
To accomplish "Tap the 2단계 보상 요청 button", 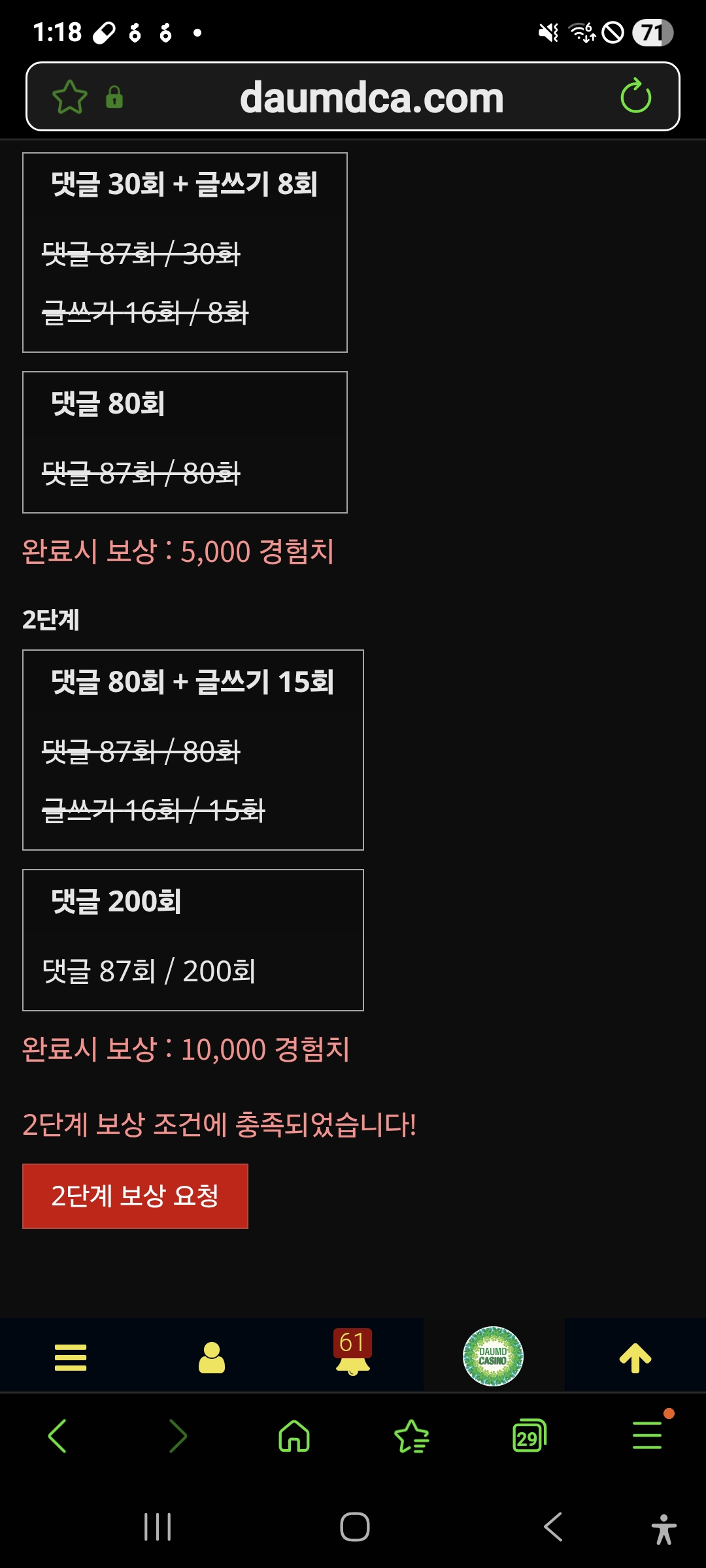I will (135, 1196).
